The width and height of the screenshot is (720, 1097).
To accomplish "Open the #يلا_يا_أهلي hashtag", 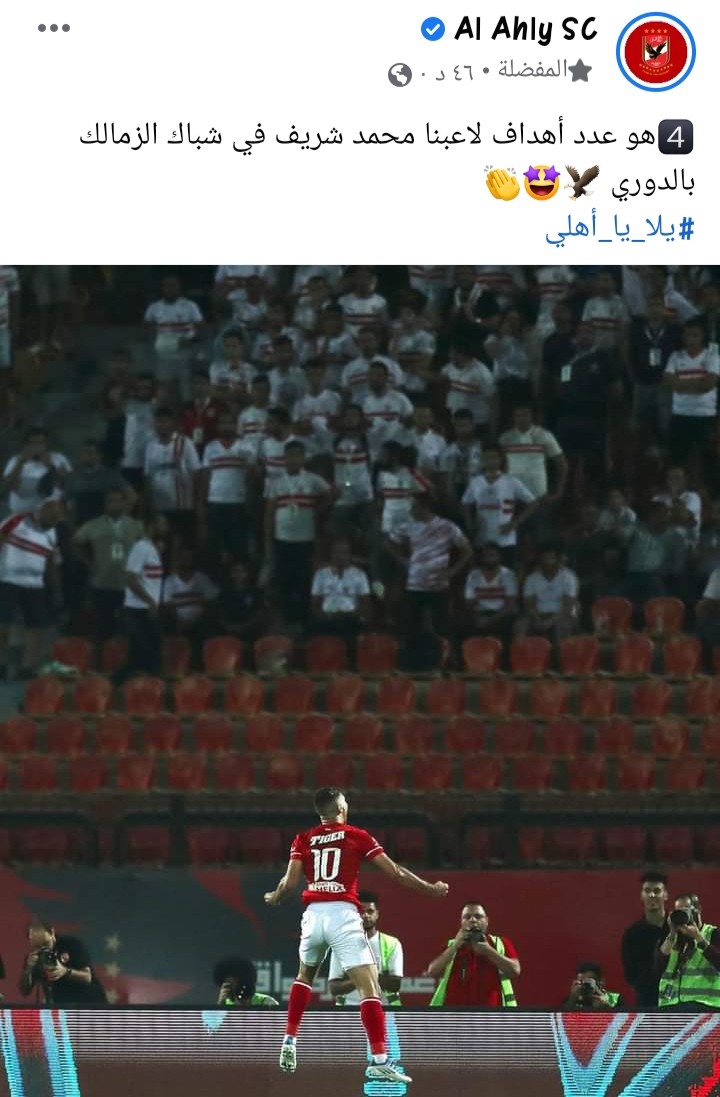I will click(620, 229).
